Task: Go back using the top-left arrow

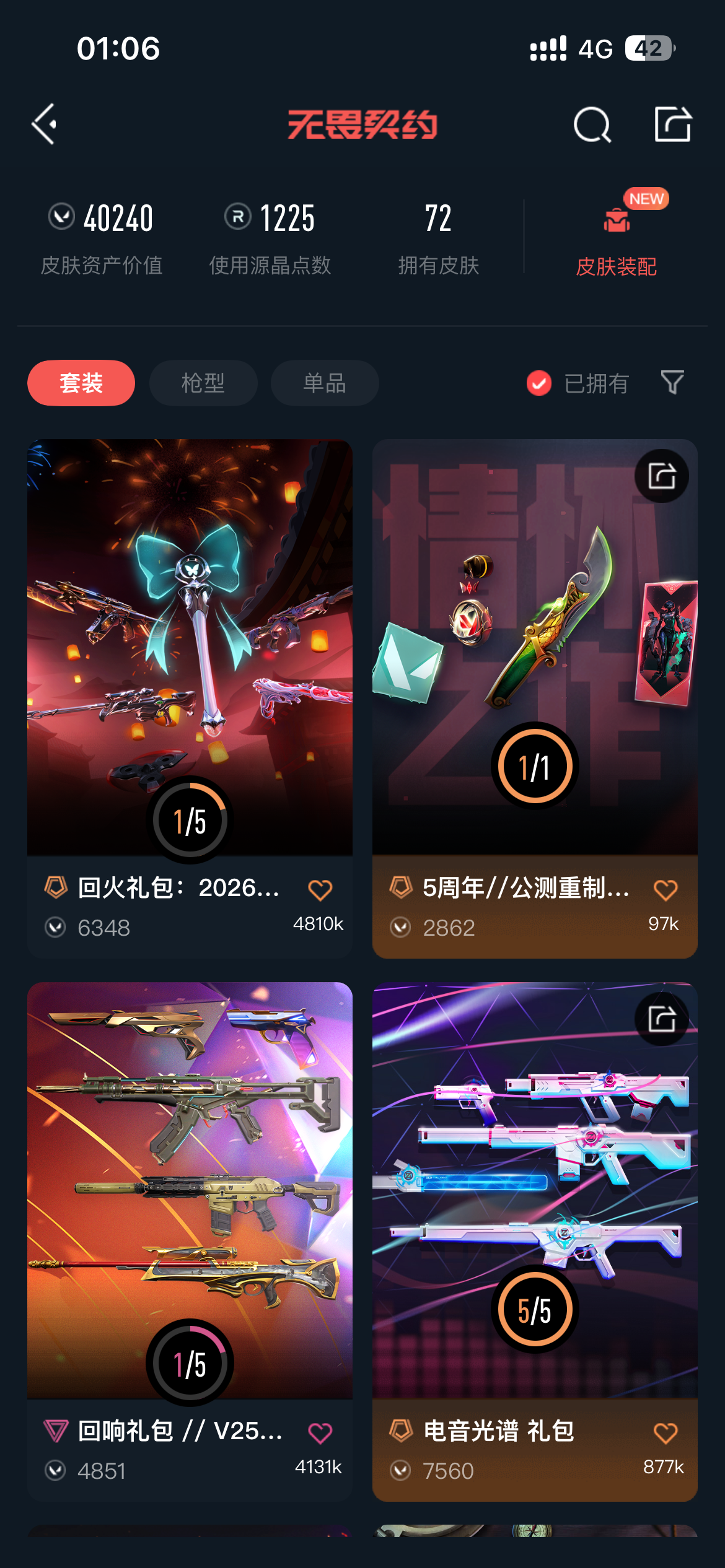Action: (x=45, y=124)
